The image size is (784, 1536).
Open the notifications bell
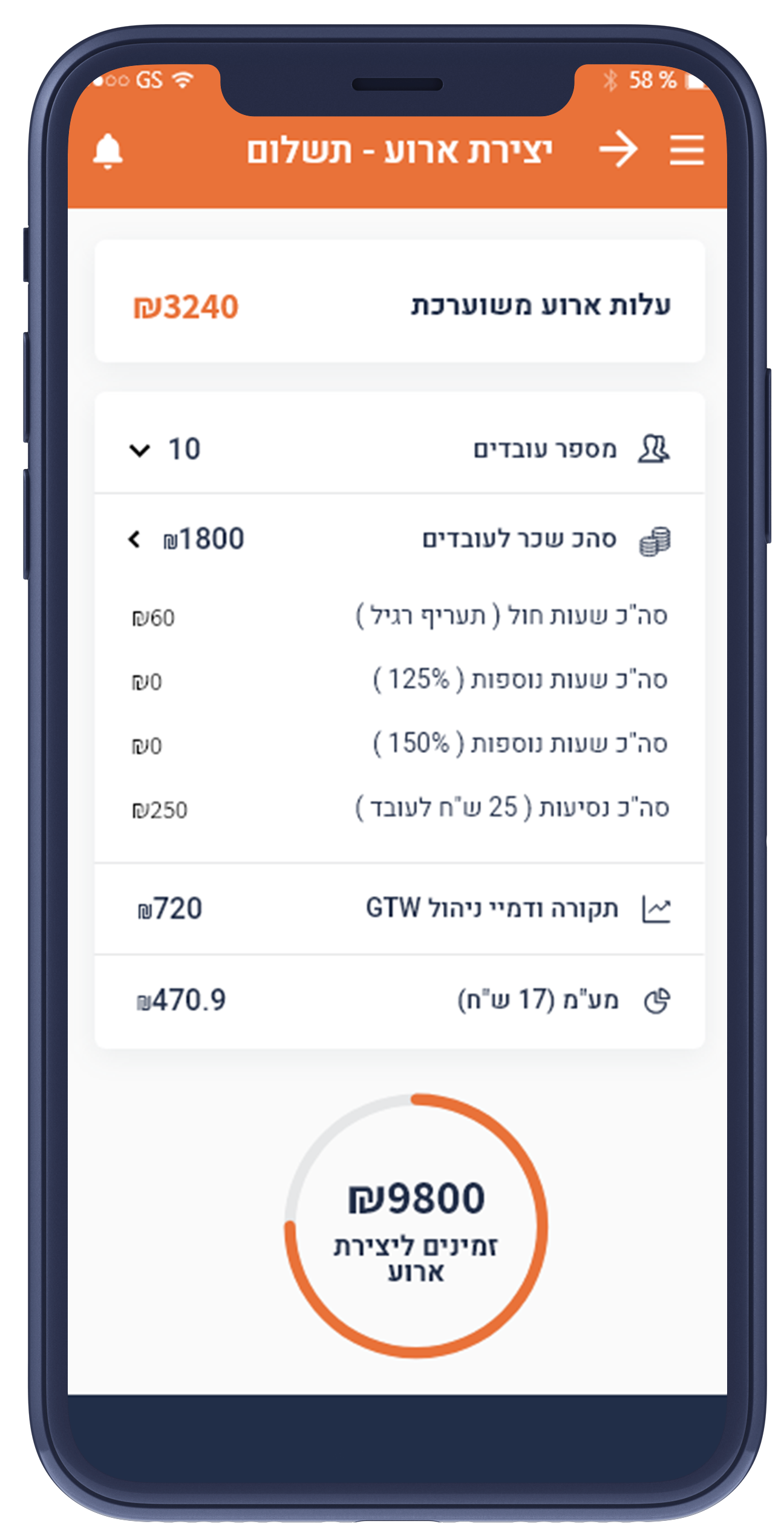pyautogui.click(x=108, y=151)
